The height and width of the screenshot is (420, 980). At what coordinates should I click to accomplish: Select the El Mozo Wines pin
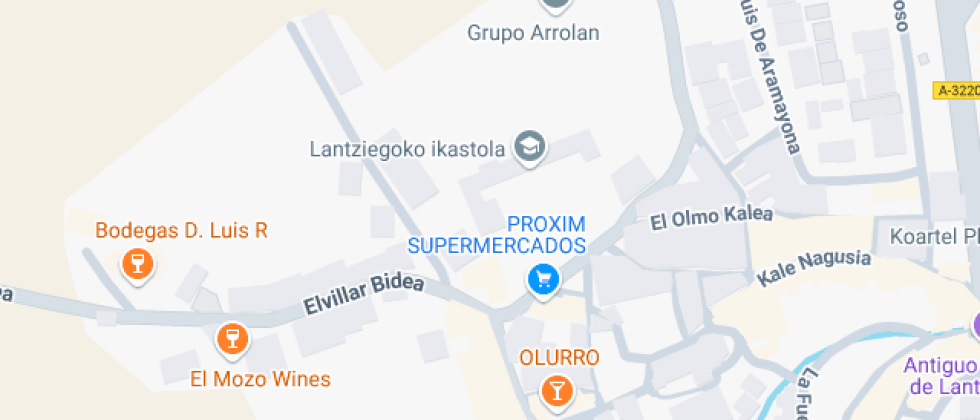232,340
